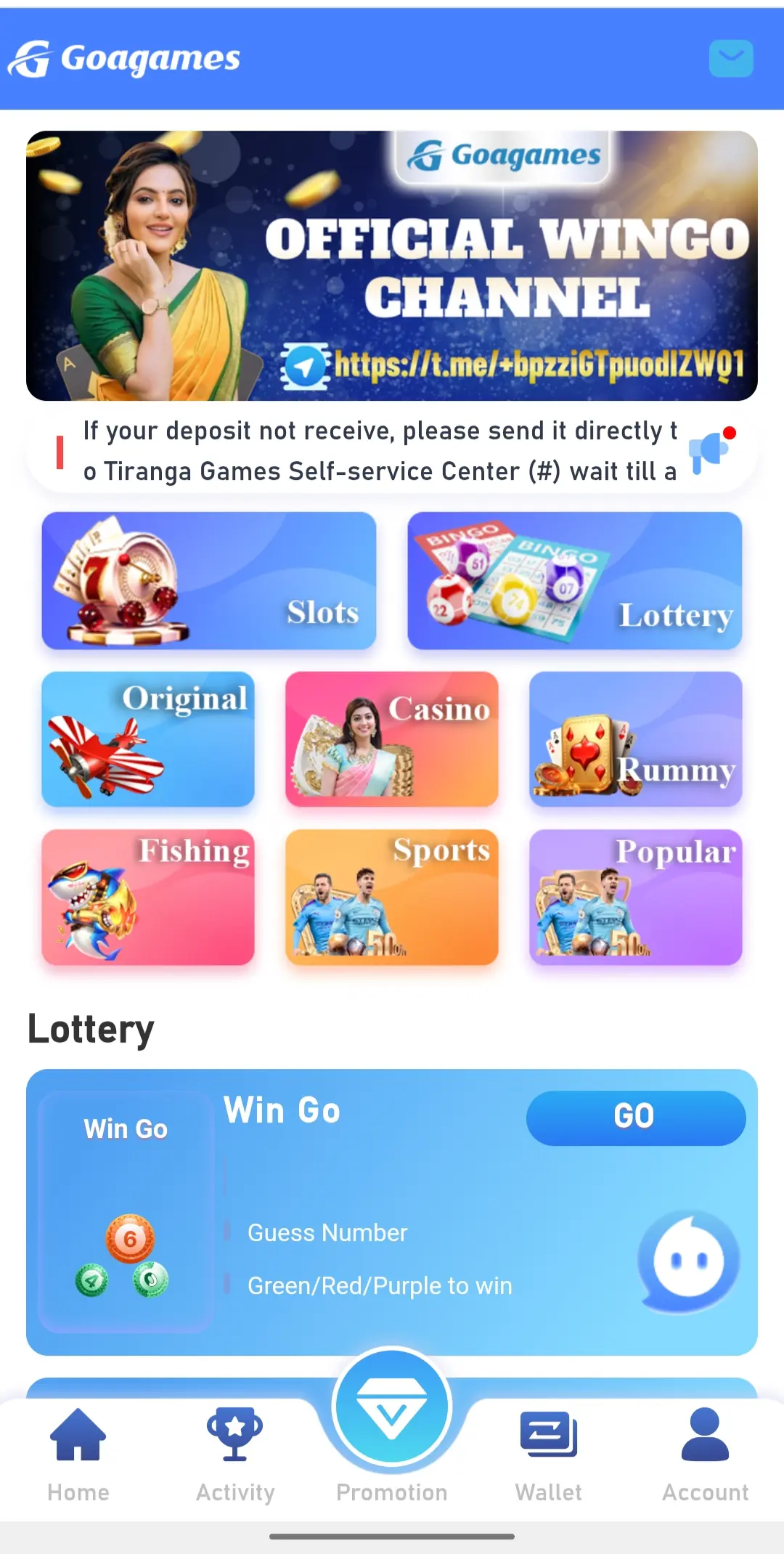Open the customer support chat bubble
The height and width of the screenshot is (1554, 784).
pyautogui.click(x=688, y=1262)
